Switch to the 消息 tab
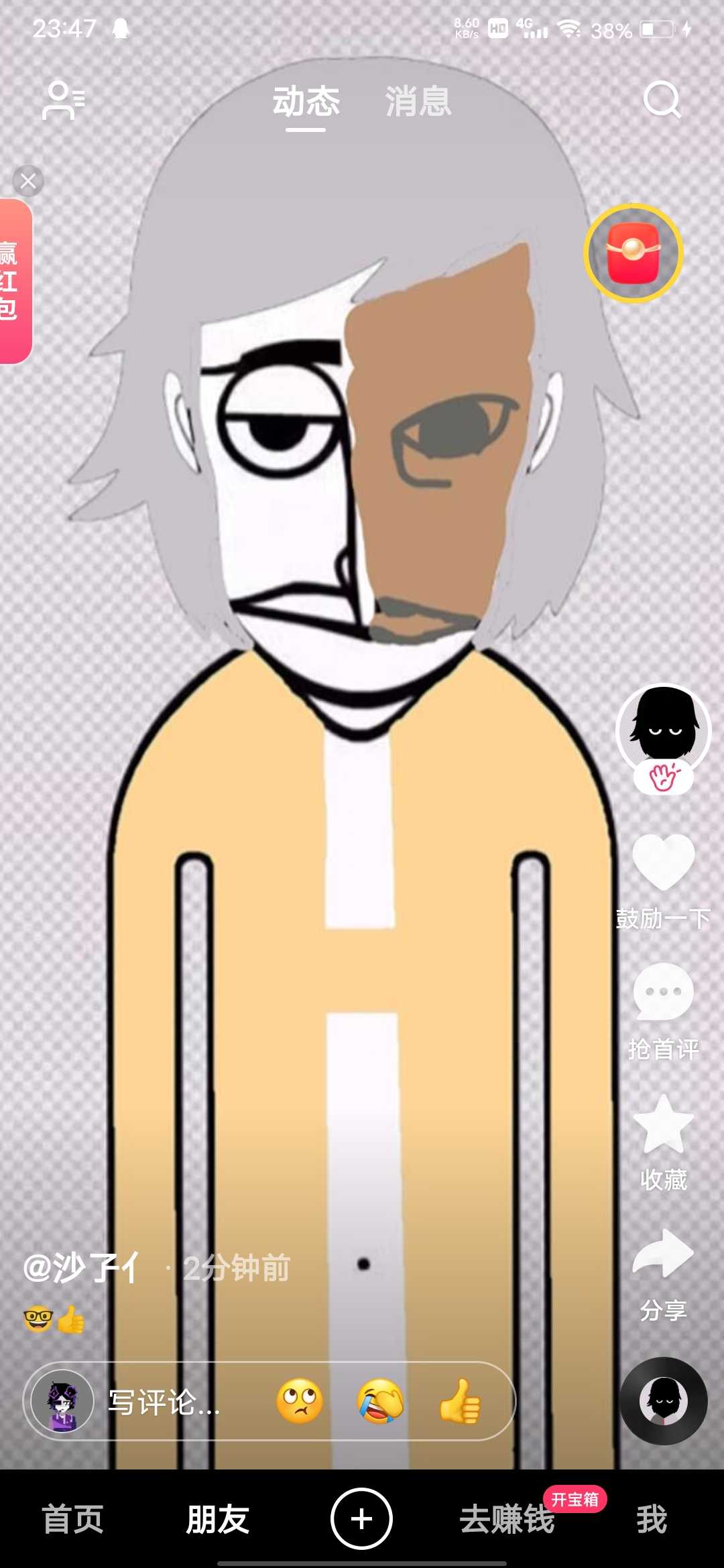 [x=418, y=102]
